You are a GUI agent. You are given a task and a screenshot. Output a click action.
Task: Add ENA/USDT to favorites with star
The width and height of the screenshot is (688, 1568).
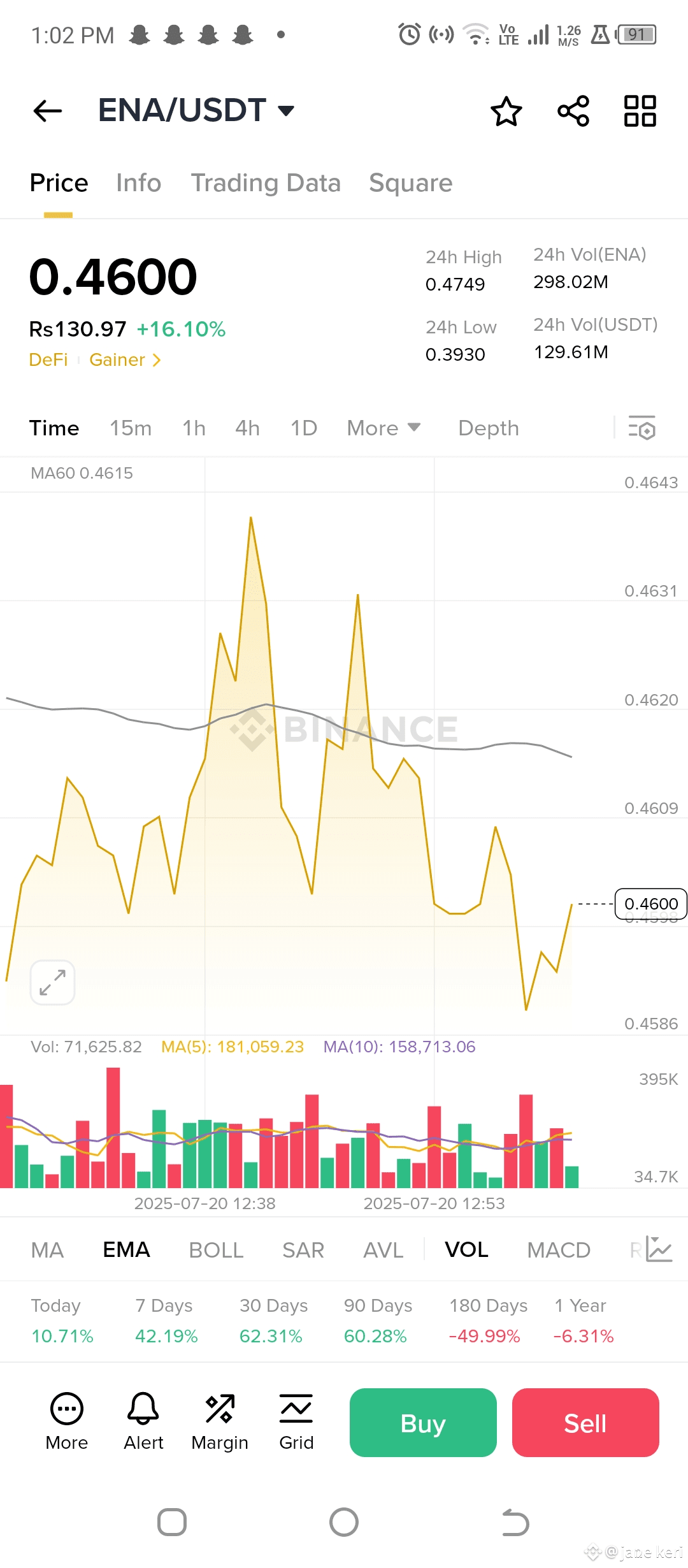[x=506, y=112]
